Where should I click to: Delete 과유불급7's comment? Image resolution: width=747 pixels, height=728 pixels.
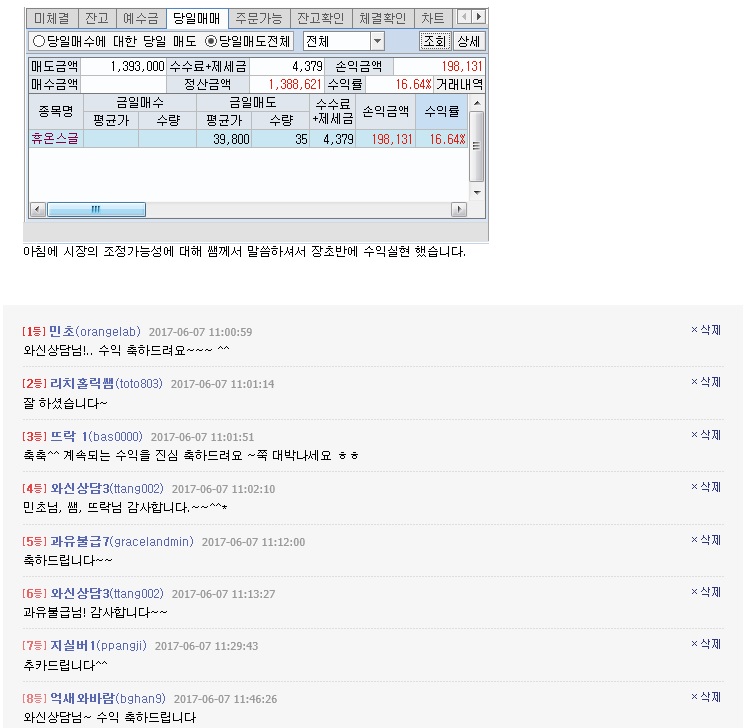coord(706,540)
